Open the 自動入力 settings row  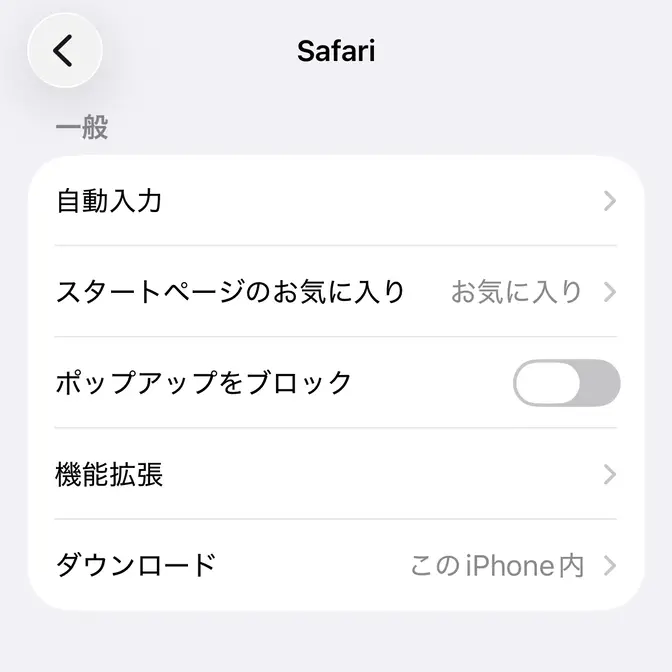point(336,201)
